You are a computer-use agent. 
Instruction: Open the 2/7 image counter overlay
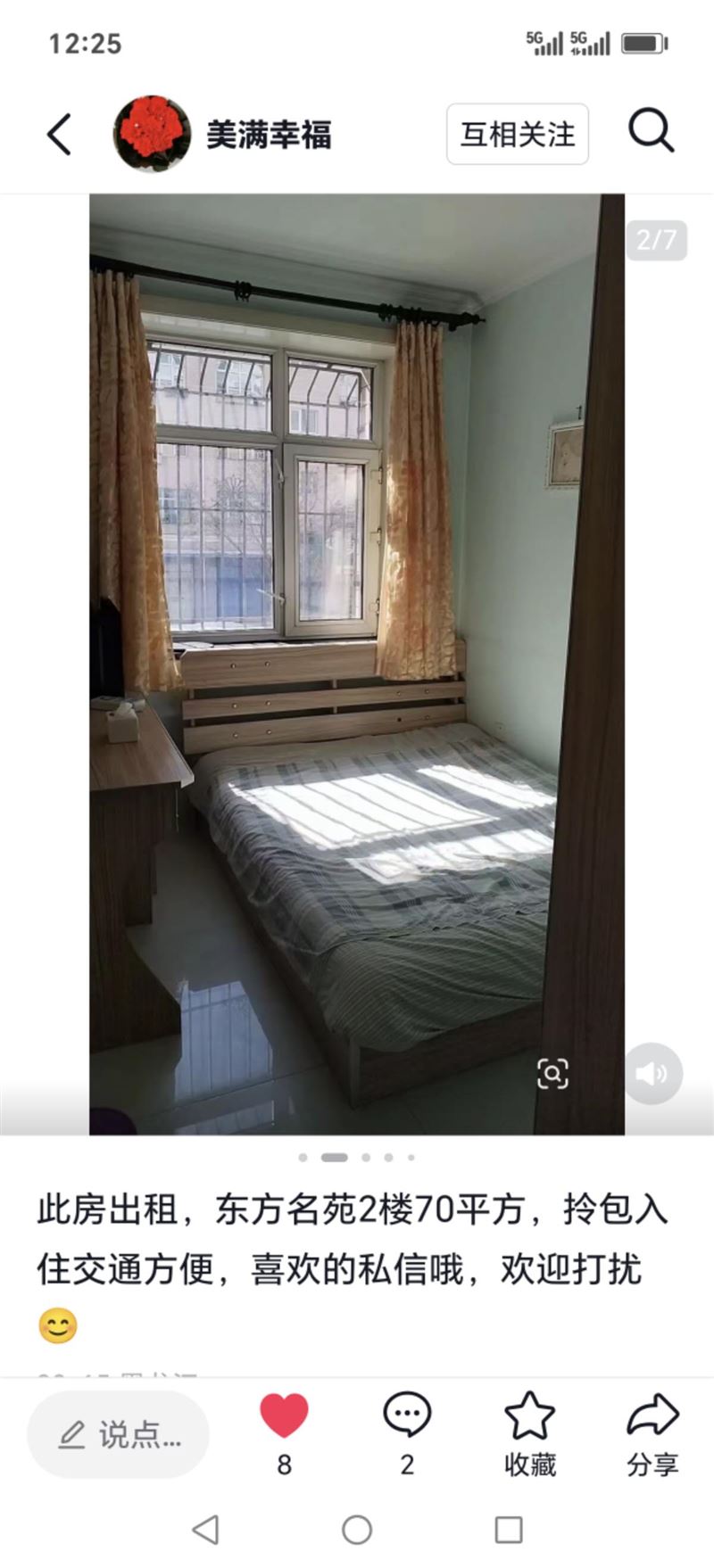(x=658, y=237)
